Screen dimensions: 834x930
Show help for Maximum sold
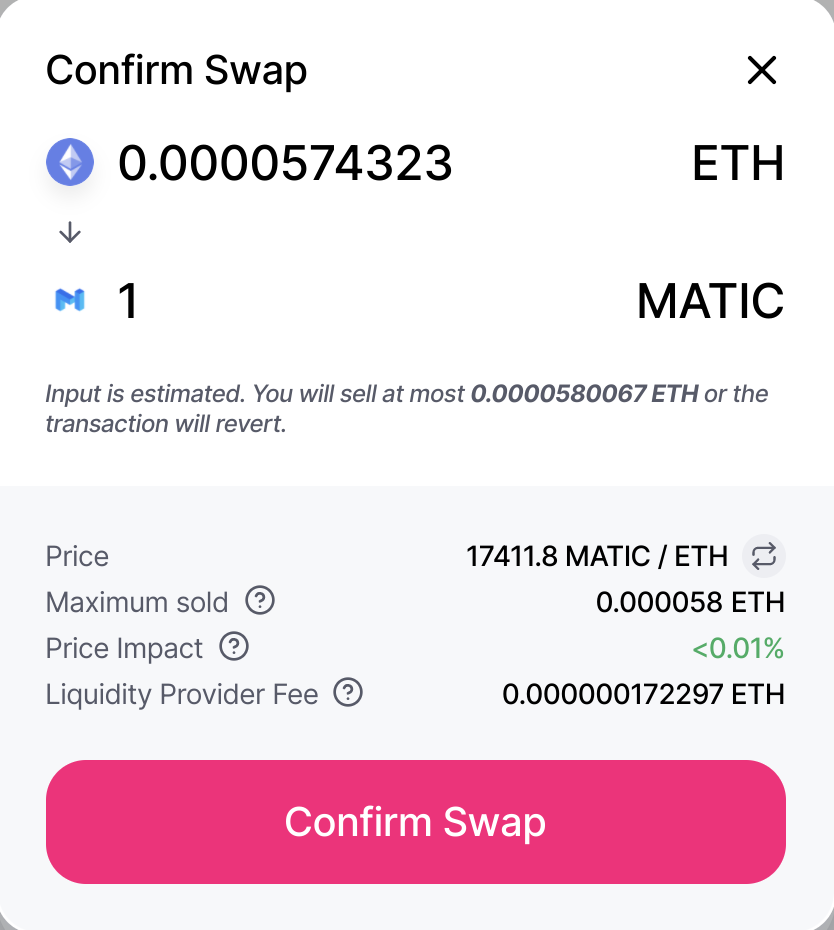(x=260, y=601)
